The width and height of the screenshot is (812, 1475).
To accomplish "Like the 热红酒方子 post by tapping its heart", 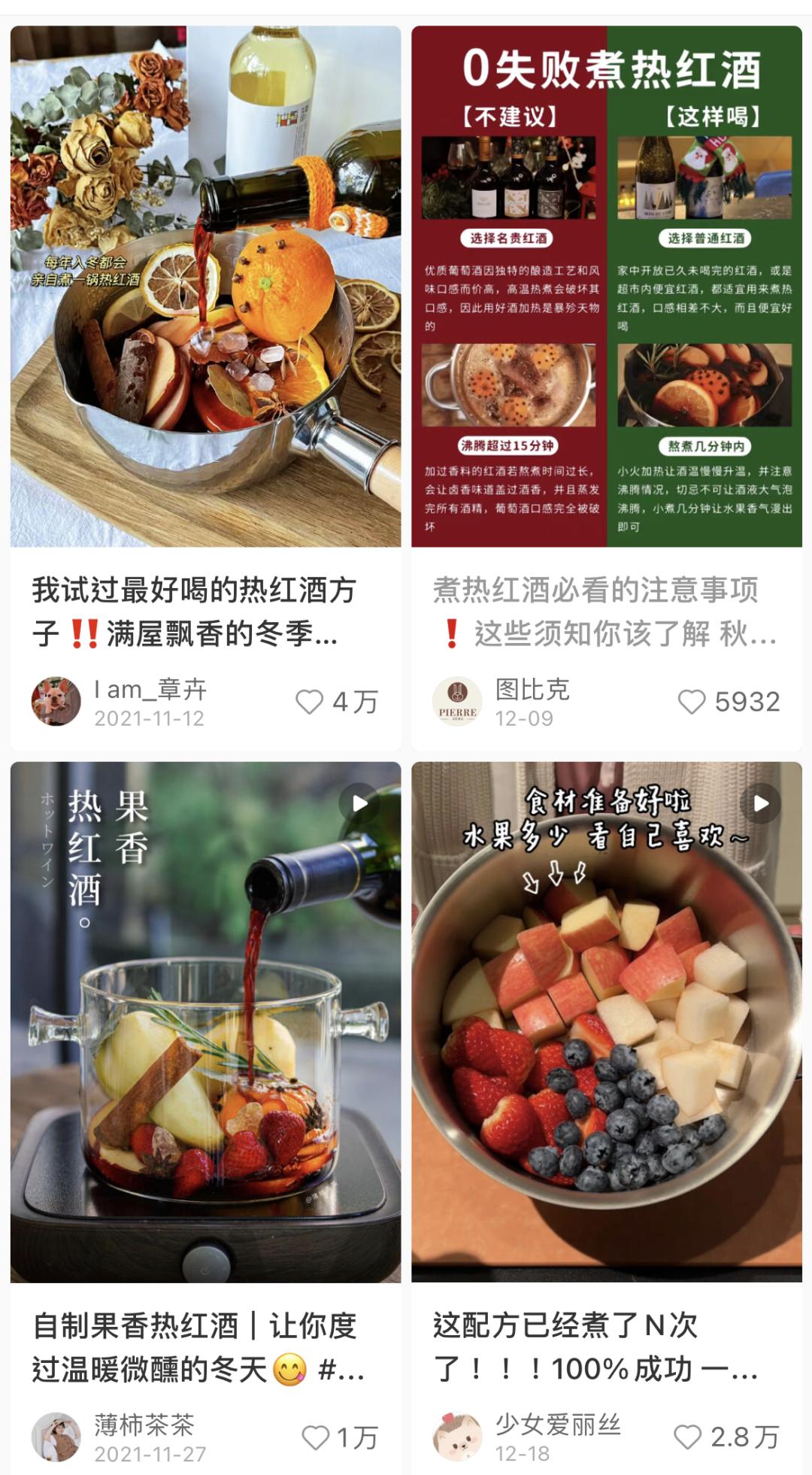I will (x=308, y=701).
